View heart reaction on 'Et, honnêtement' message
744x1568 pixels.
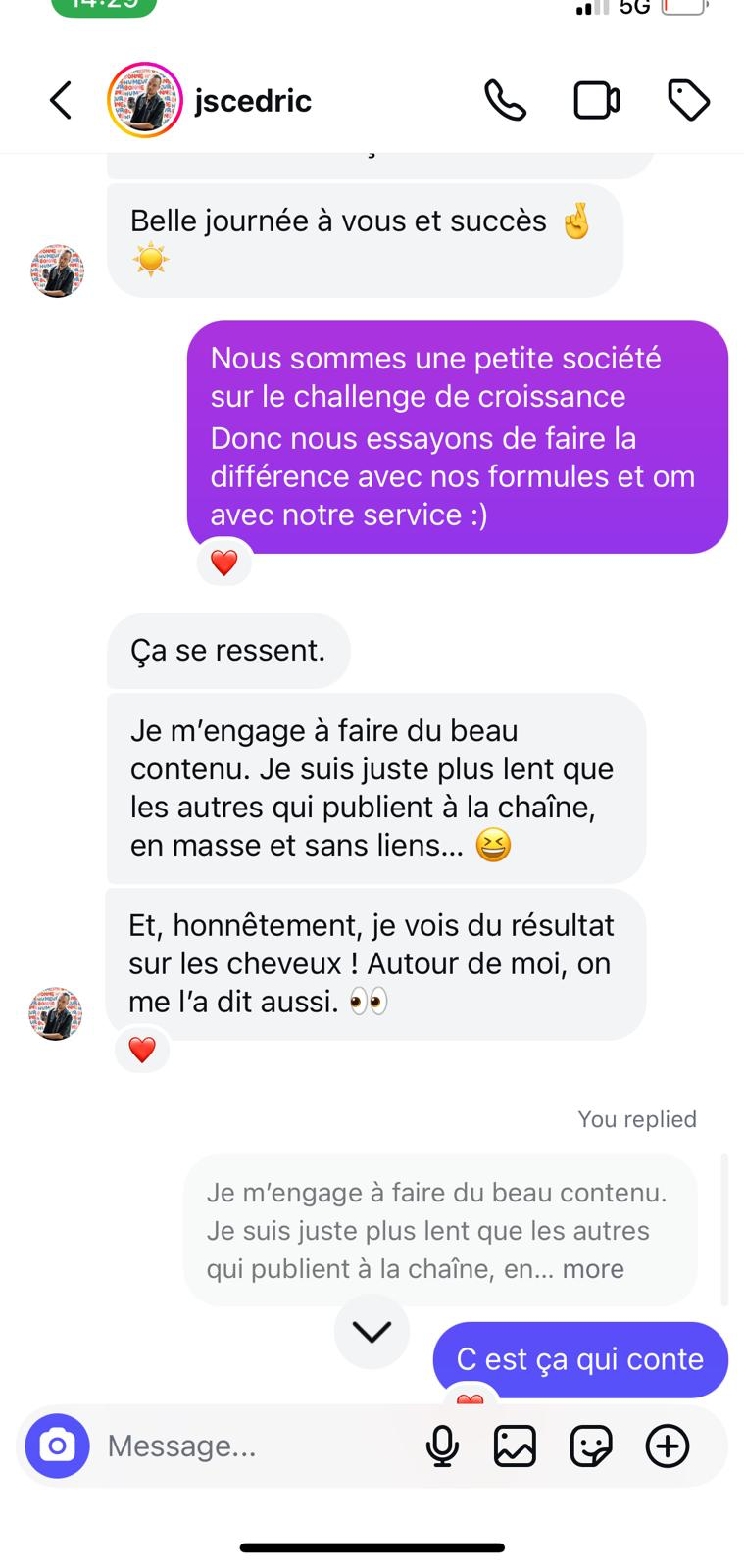pos(142,1050)
